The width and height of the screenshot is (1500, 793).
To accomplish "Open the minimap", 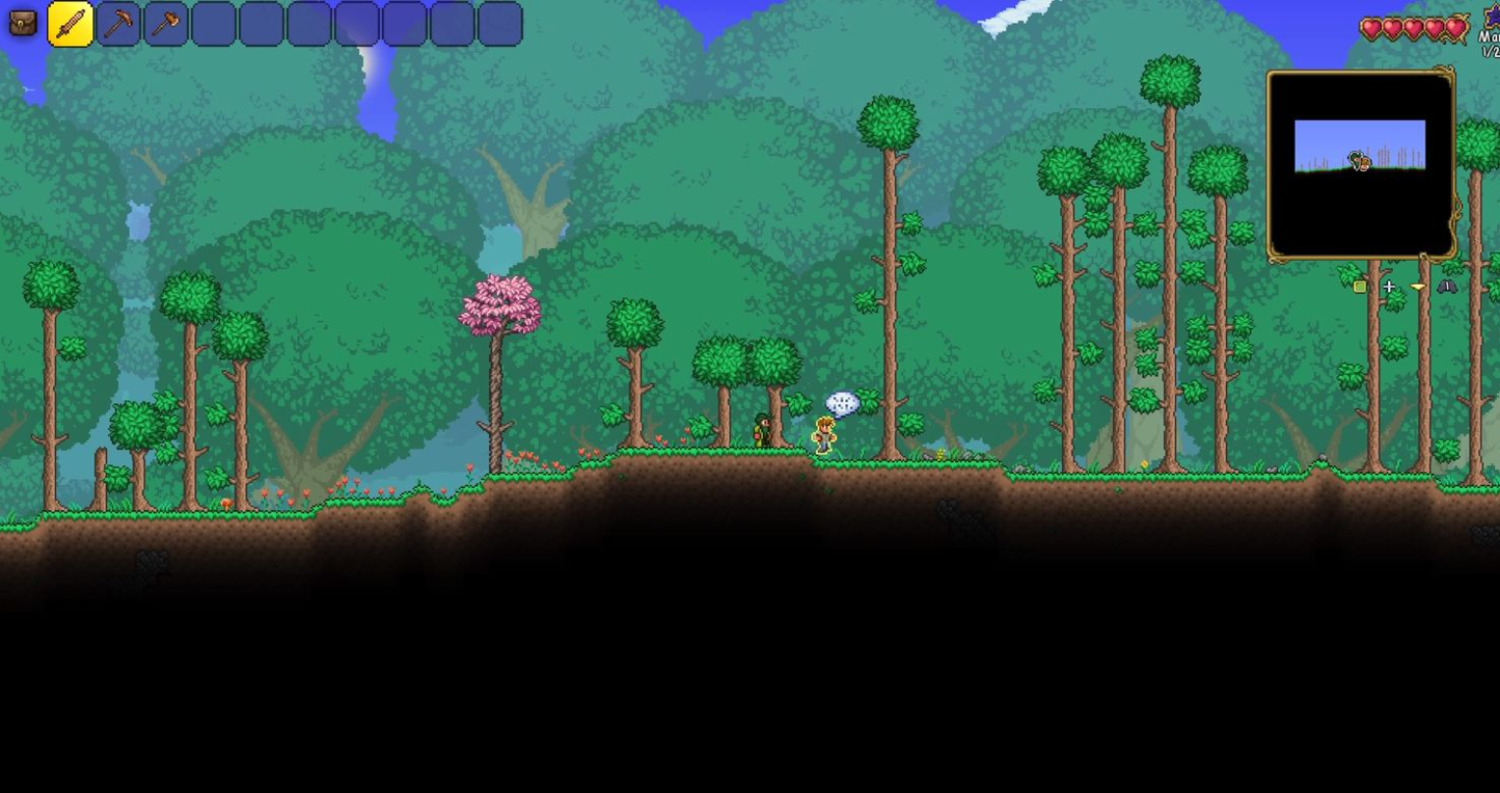I will [1360, 164].
